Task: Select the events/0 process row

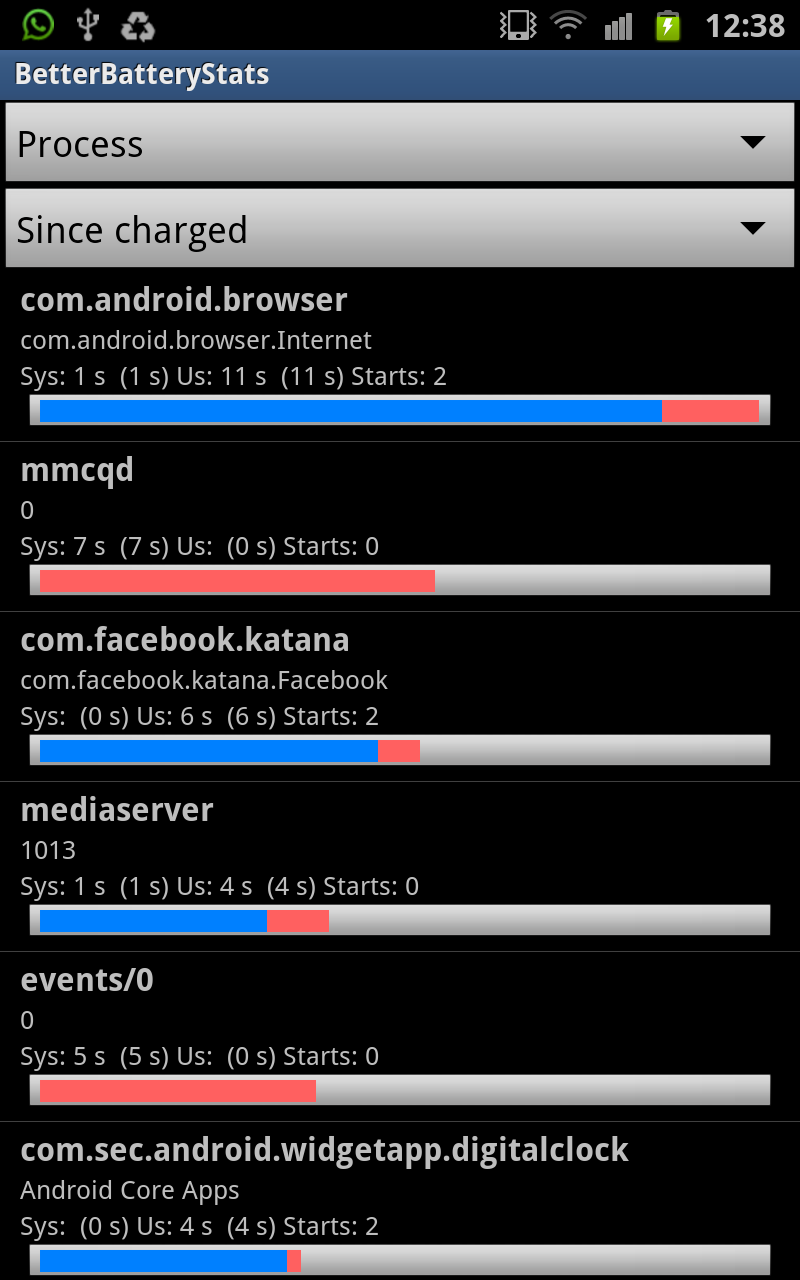Action: [400, 1037]
